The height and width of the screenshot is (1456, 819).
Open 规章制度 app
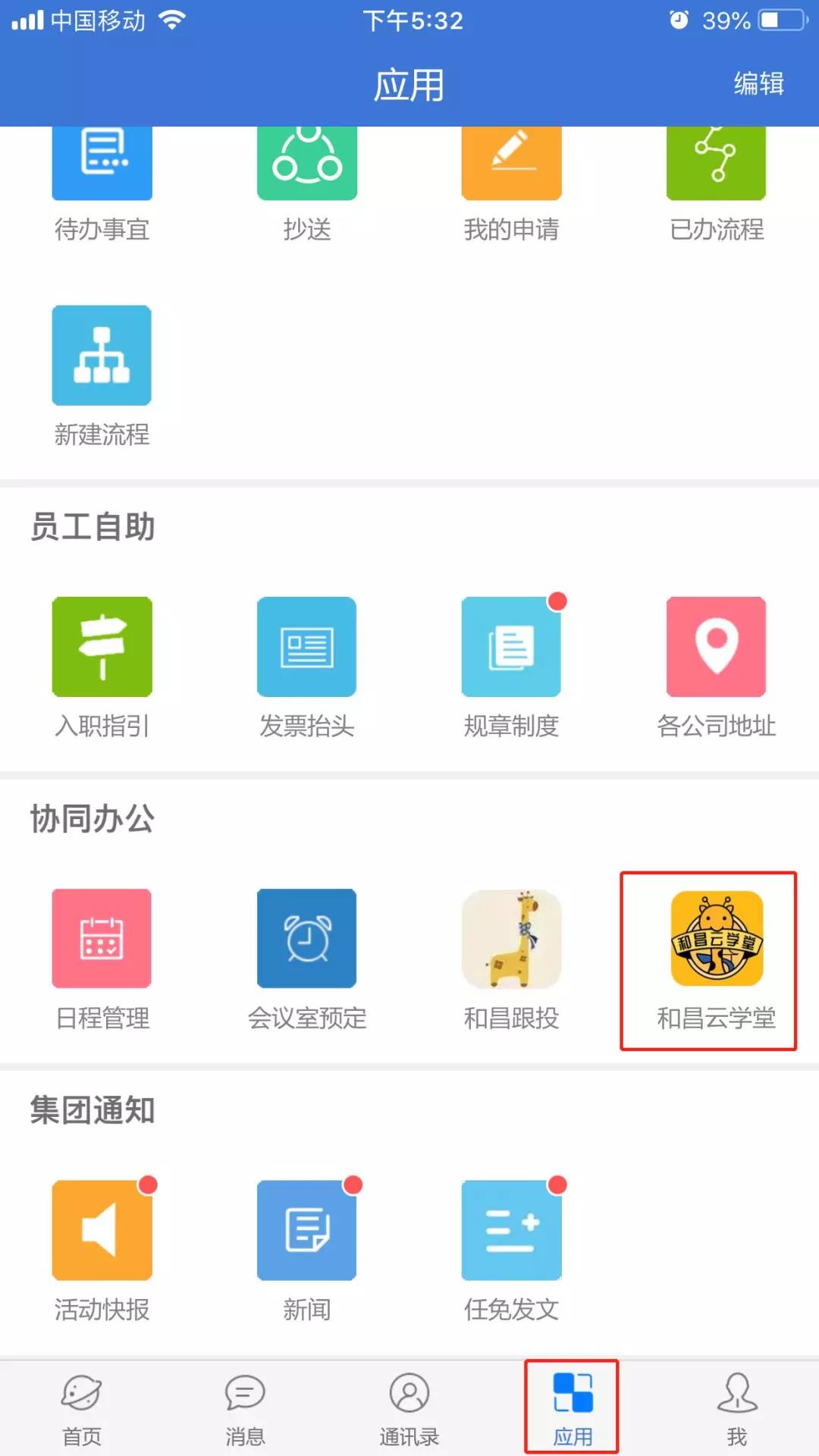511,647
